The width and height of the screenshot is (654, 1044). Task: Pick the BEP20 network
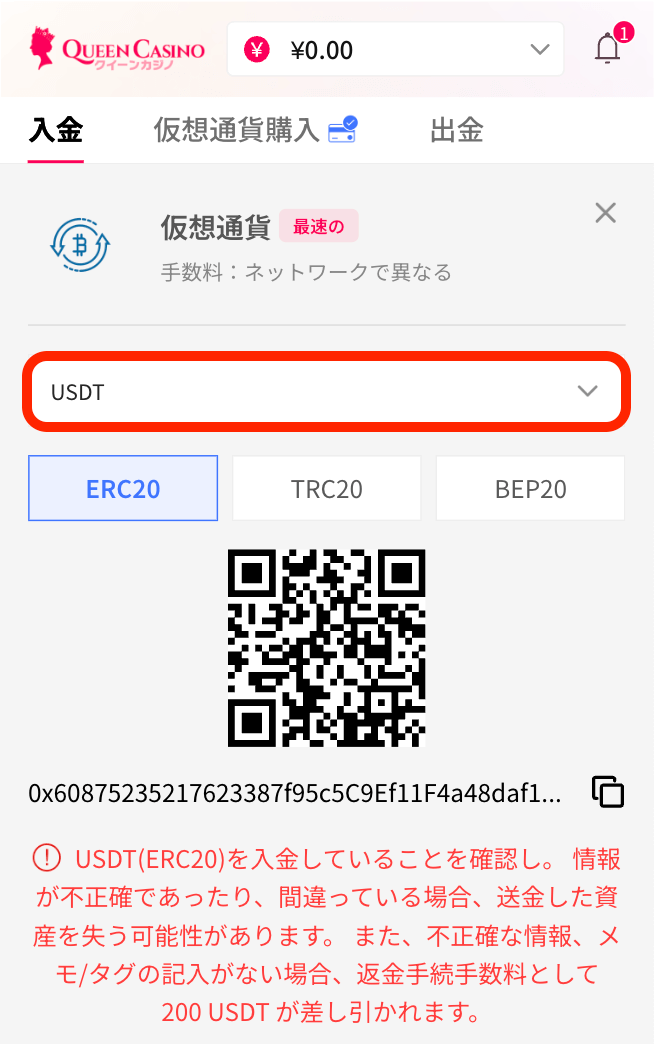[x=530, y=488]
